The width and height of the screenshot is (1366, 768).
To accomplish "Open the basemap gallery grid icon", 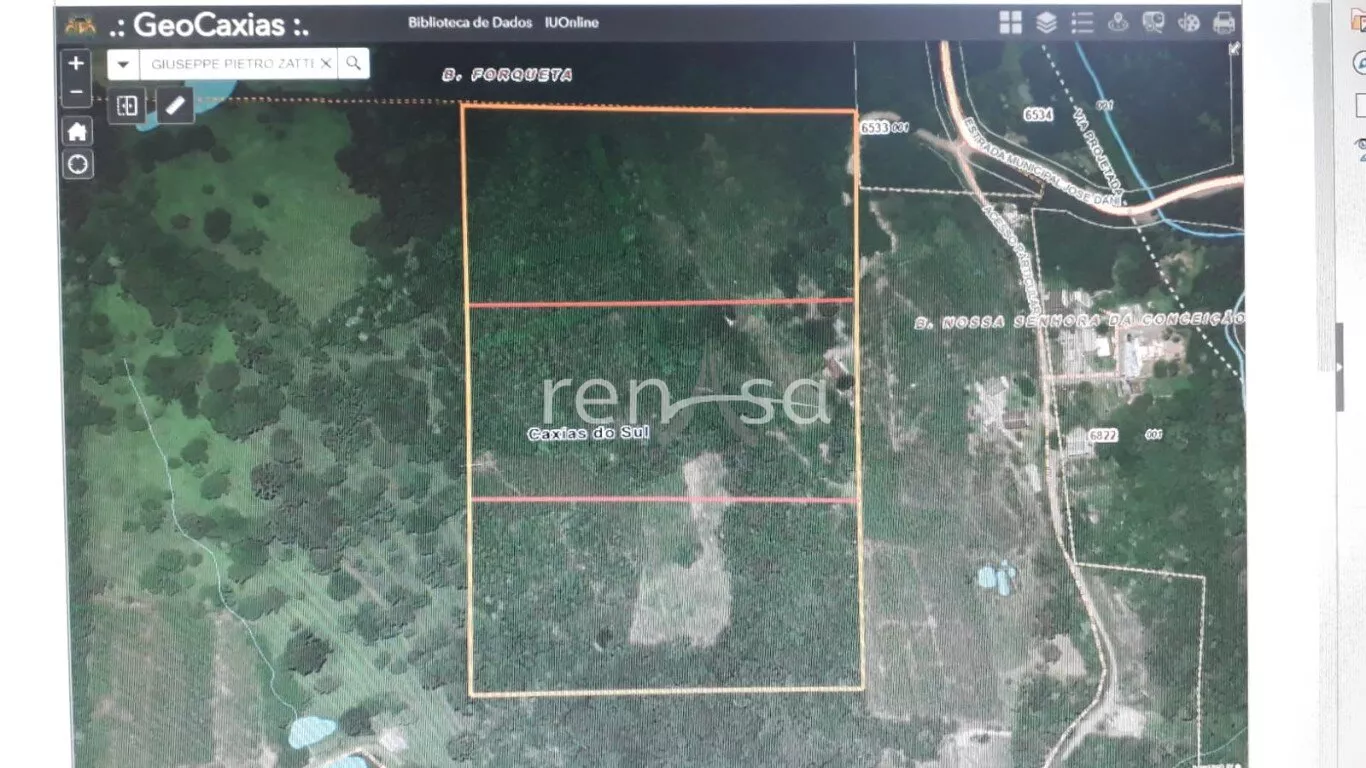I will pyautogui.click(x=1011, y=22).
